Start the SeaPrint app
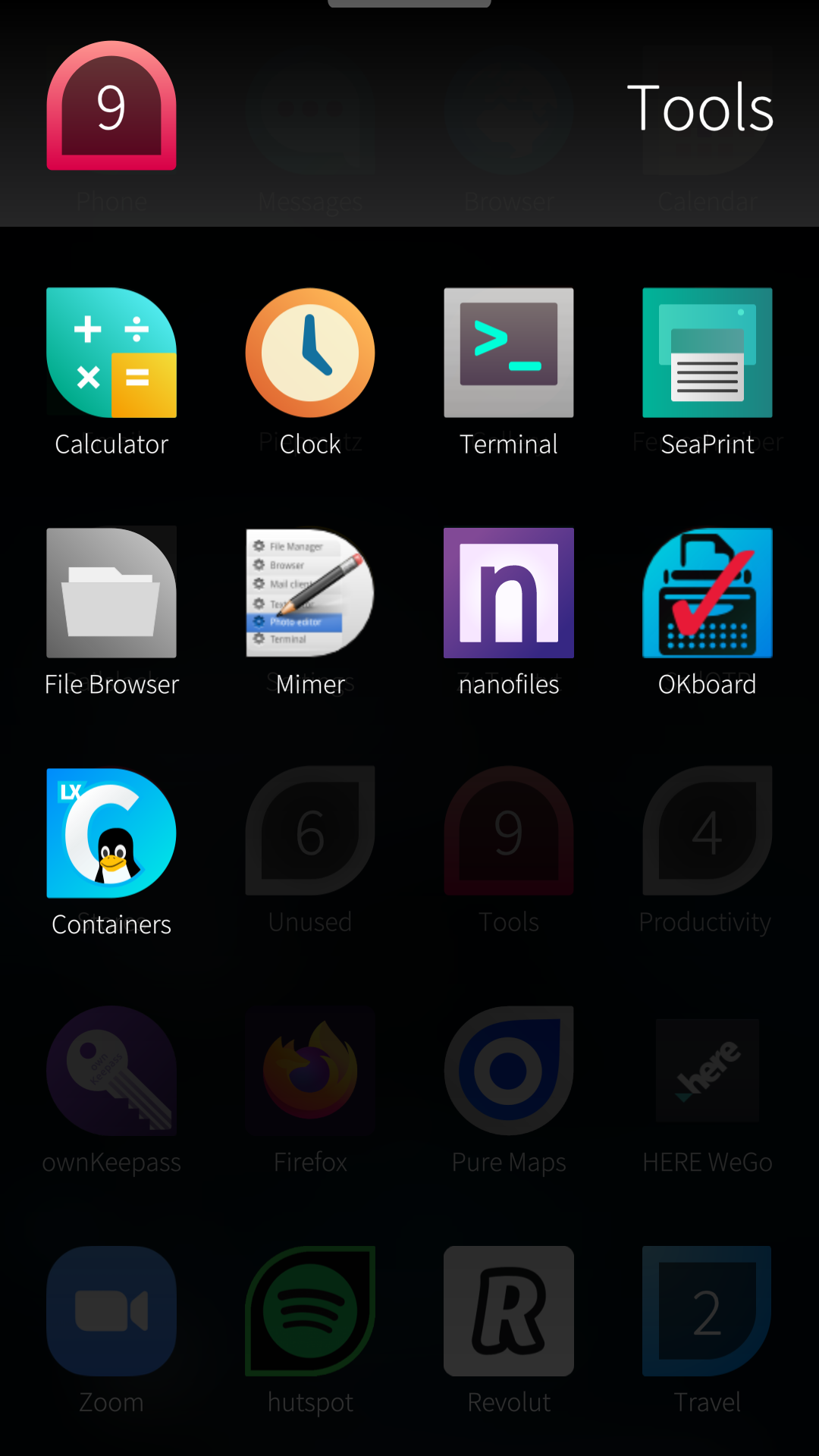819x1456 pixels. pos(708,353)
